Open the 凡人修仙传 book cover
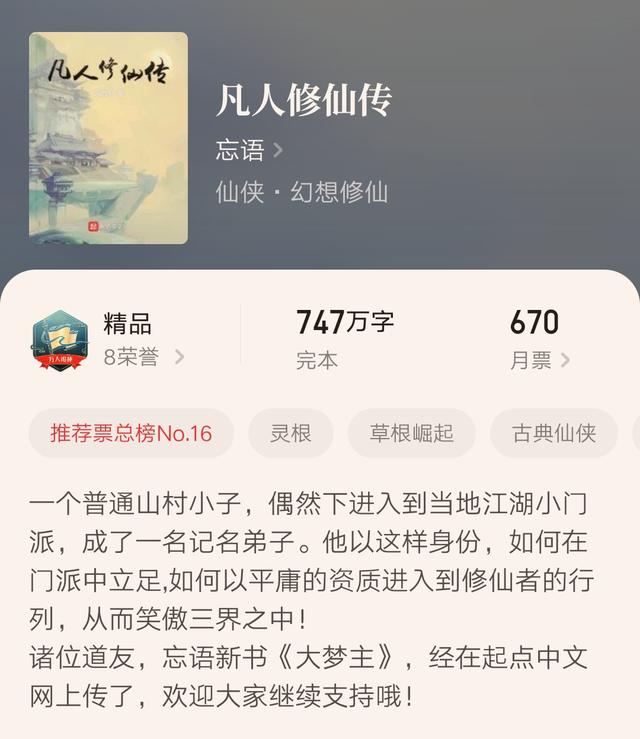This screenshot has height=739, width=640. (x=108, y=138)
